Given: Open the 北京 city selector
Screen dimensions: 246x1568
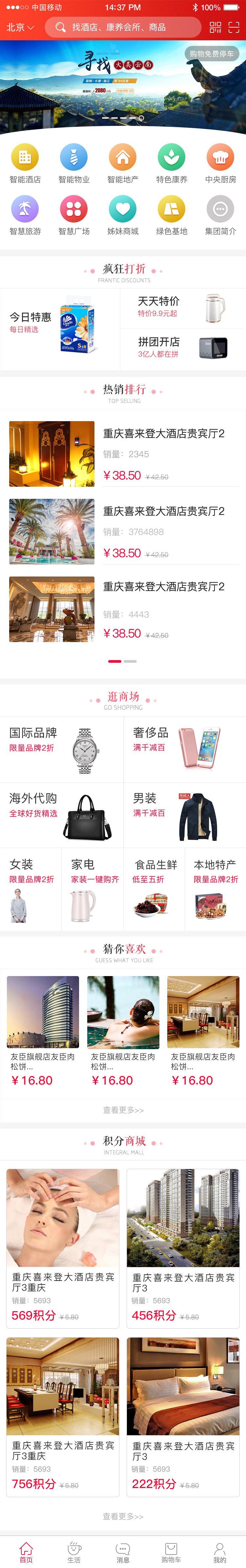Looking at the screenshot, I should (x=20, y=28).
